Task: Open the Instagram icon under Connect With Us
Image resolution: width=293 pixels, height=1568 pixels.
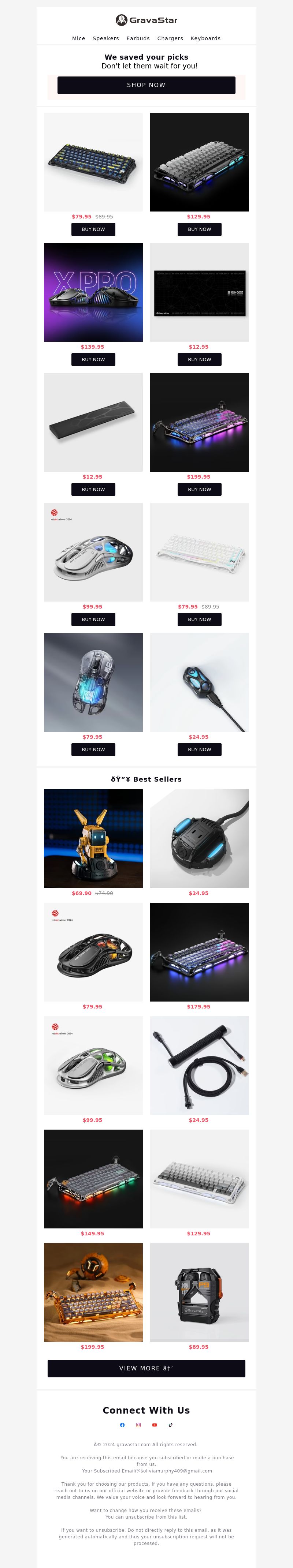Action: click(x=138, y=1425)
